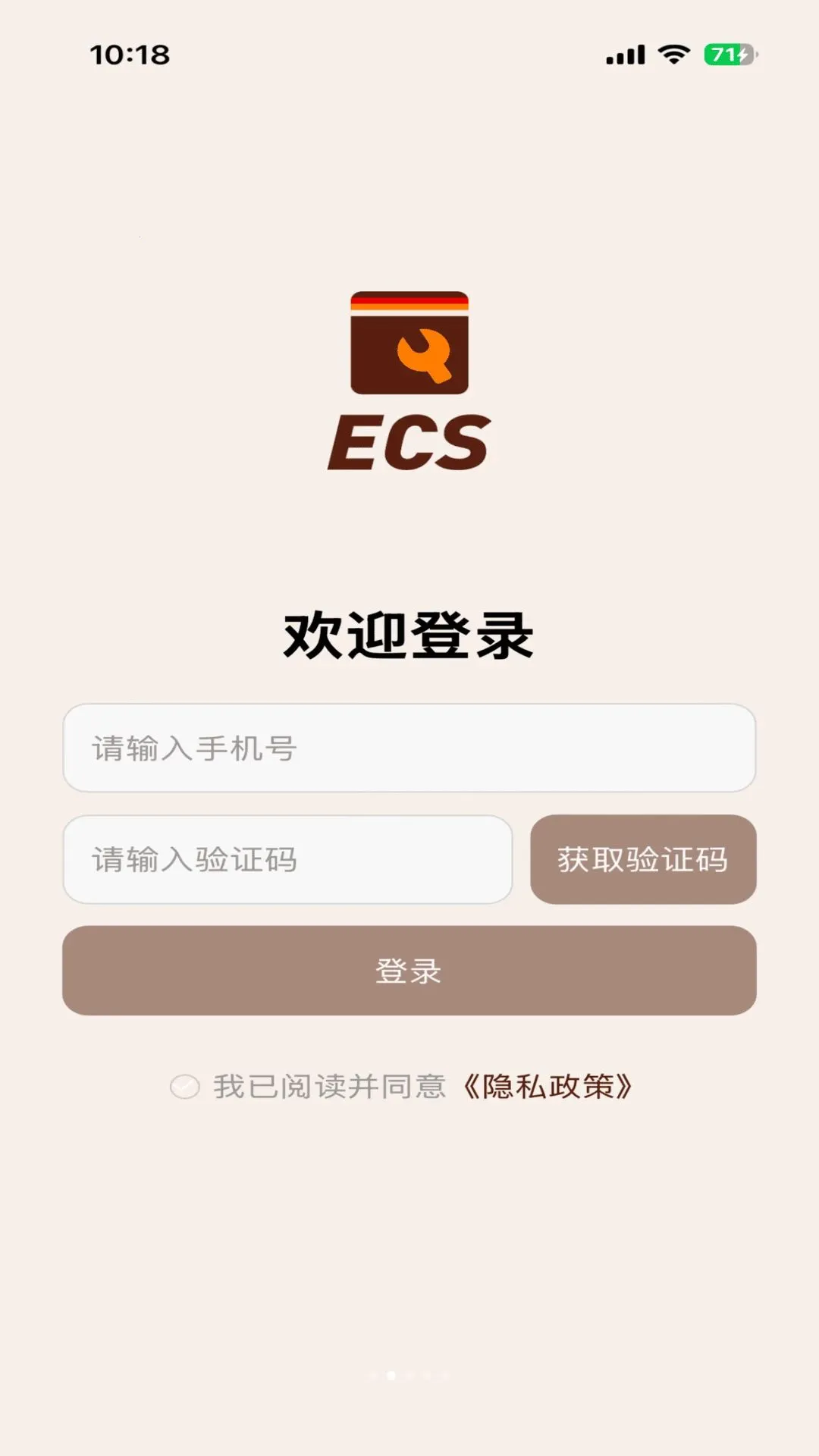Tap the 获取验证码 button
Screen dimensions: 819x1456
coord(643,859)
